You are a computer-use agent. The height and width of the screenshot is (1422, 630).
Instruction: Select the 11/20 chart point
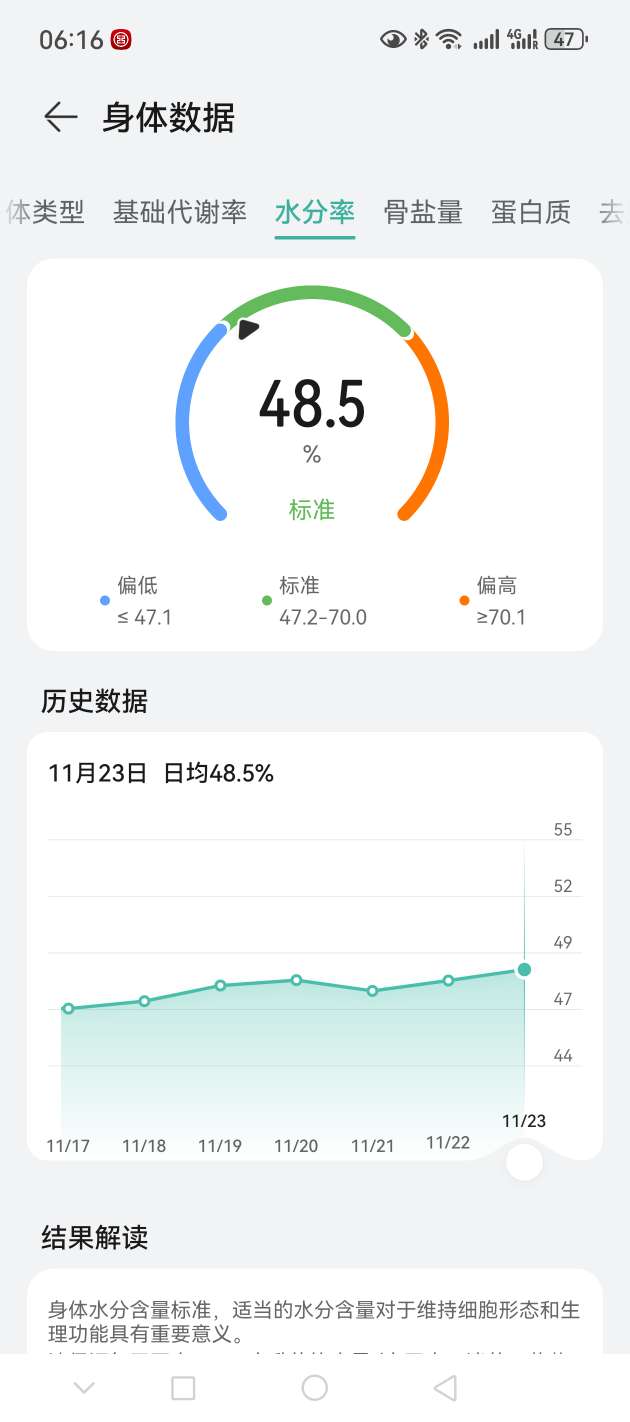296,980
